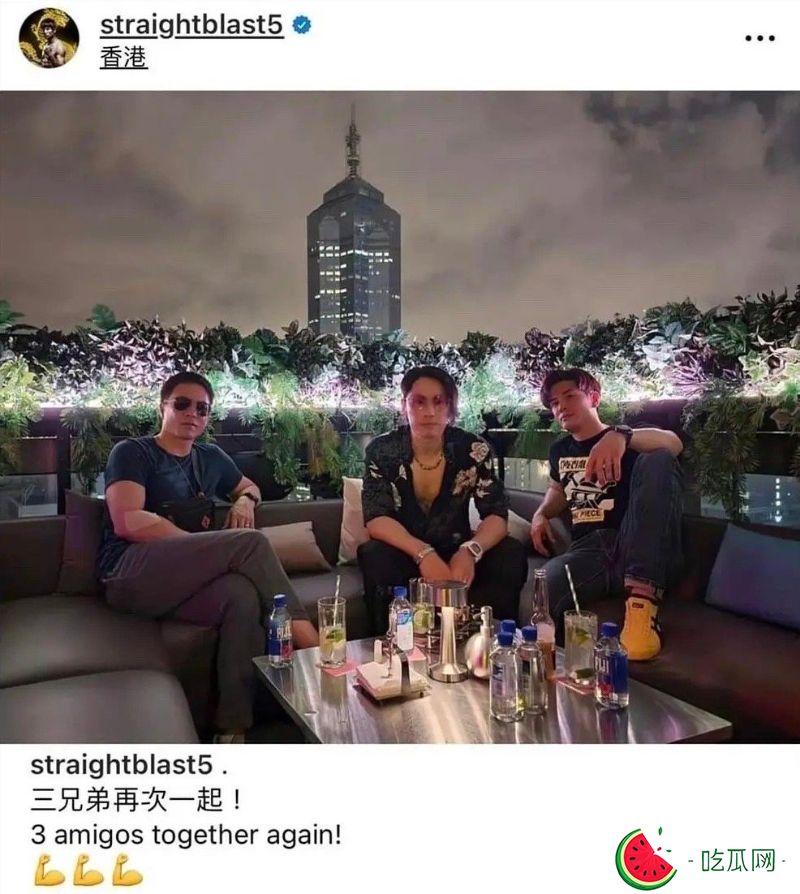Image resolution: width=800 pixels, height=894 pixels.
Task: Open the straightblast5 profile picture
Action: point(48,38)
